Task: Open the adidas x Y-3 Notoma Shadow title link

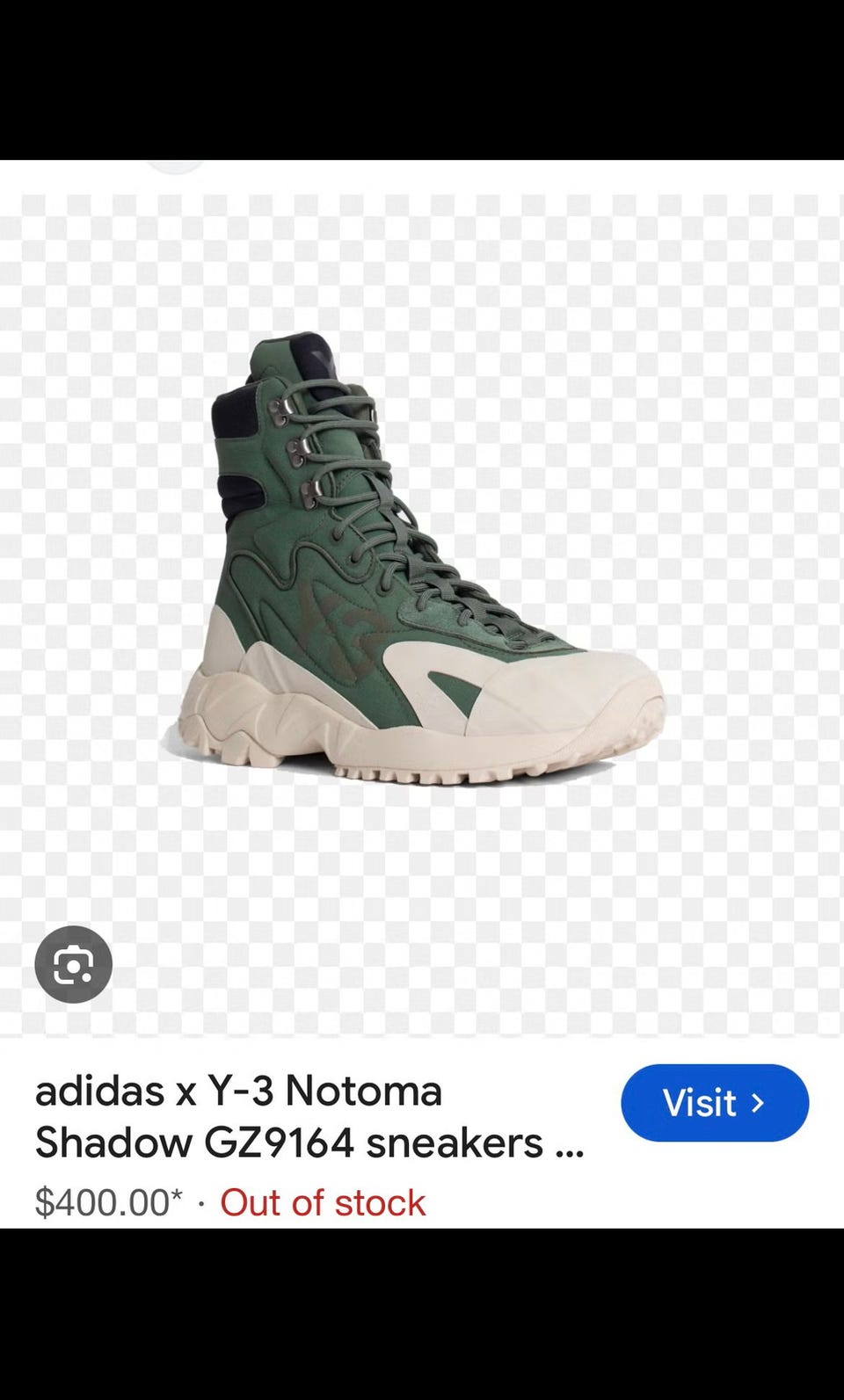Action: tap(309, 1116)
